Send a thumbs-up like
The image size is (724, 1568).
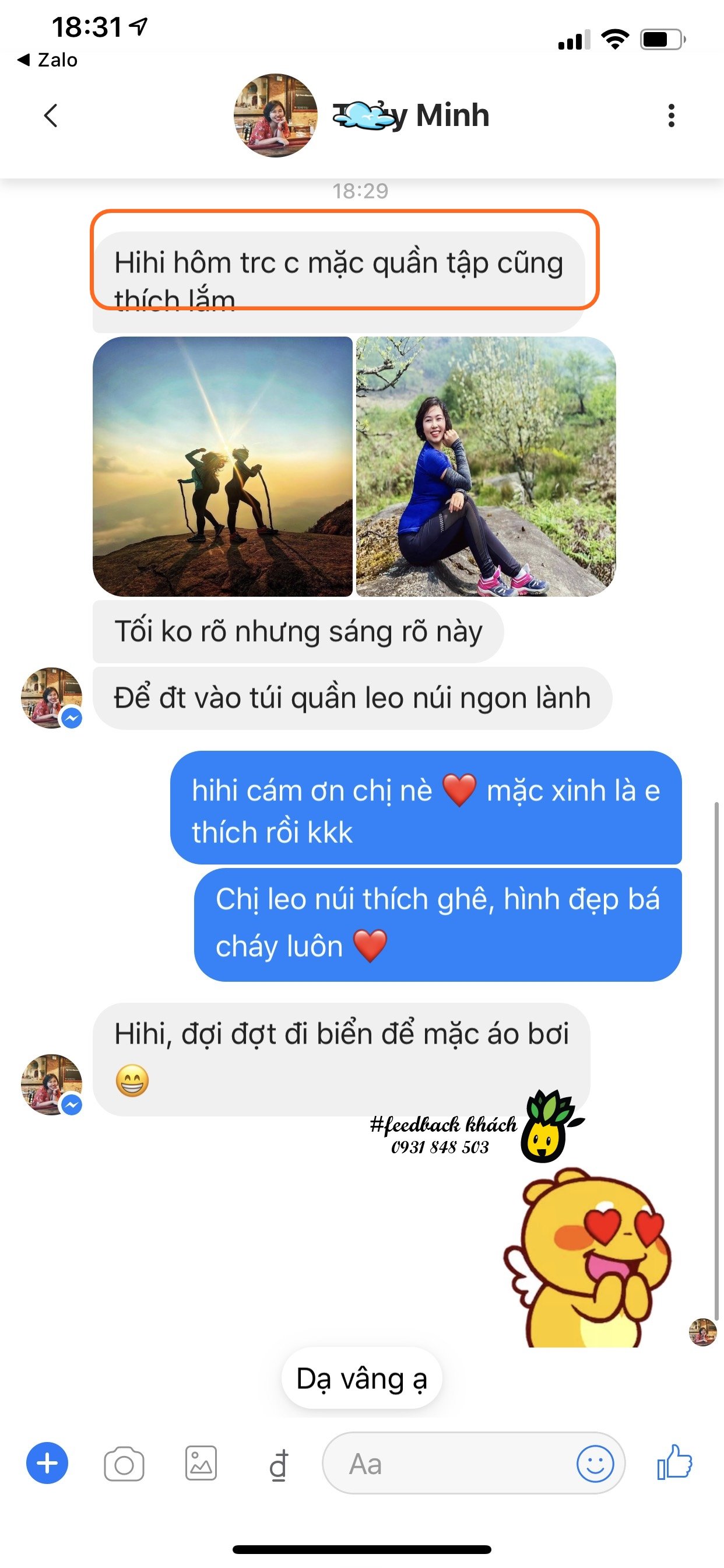674,1462
